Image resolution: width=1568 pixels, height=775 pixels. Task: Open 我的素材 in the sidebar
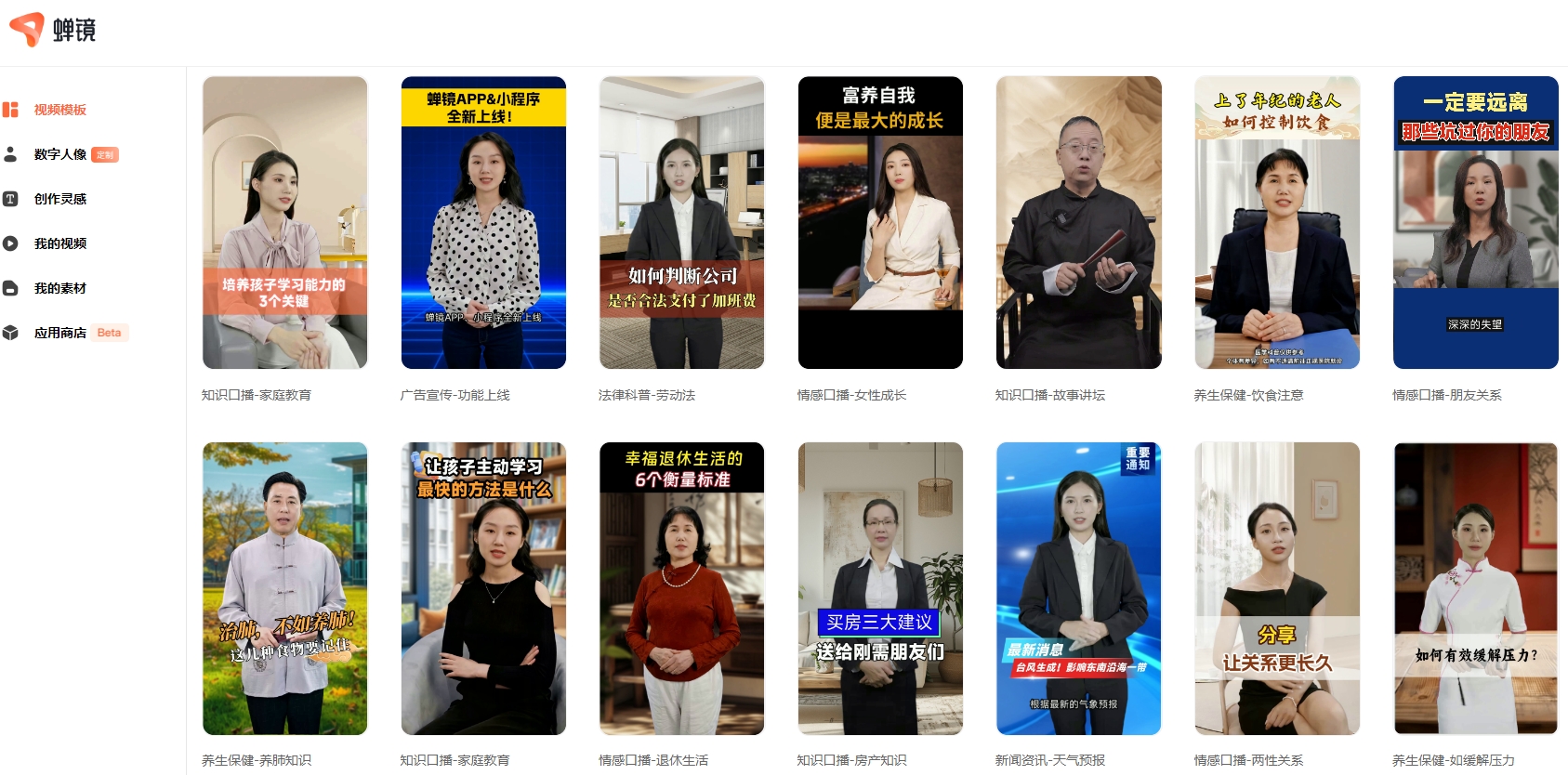pos(59,288)
